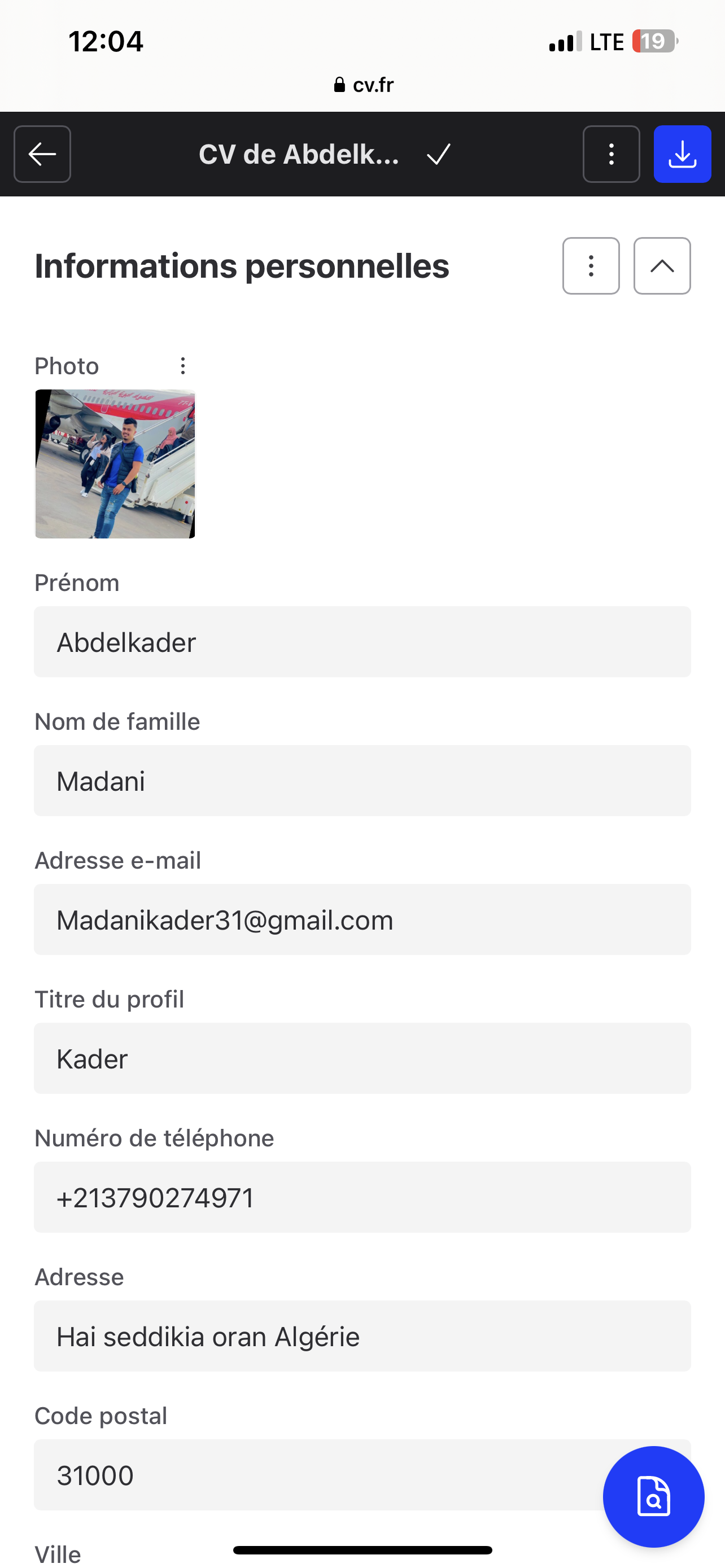The width and height of the screenshot is (725, 1568).
Task: Edit the Code postal field
Action: 317,1475
